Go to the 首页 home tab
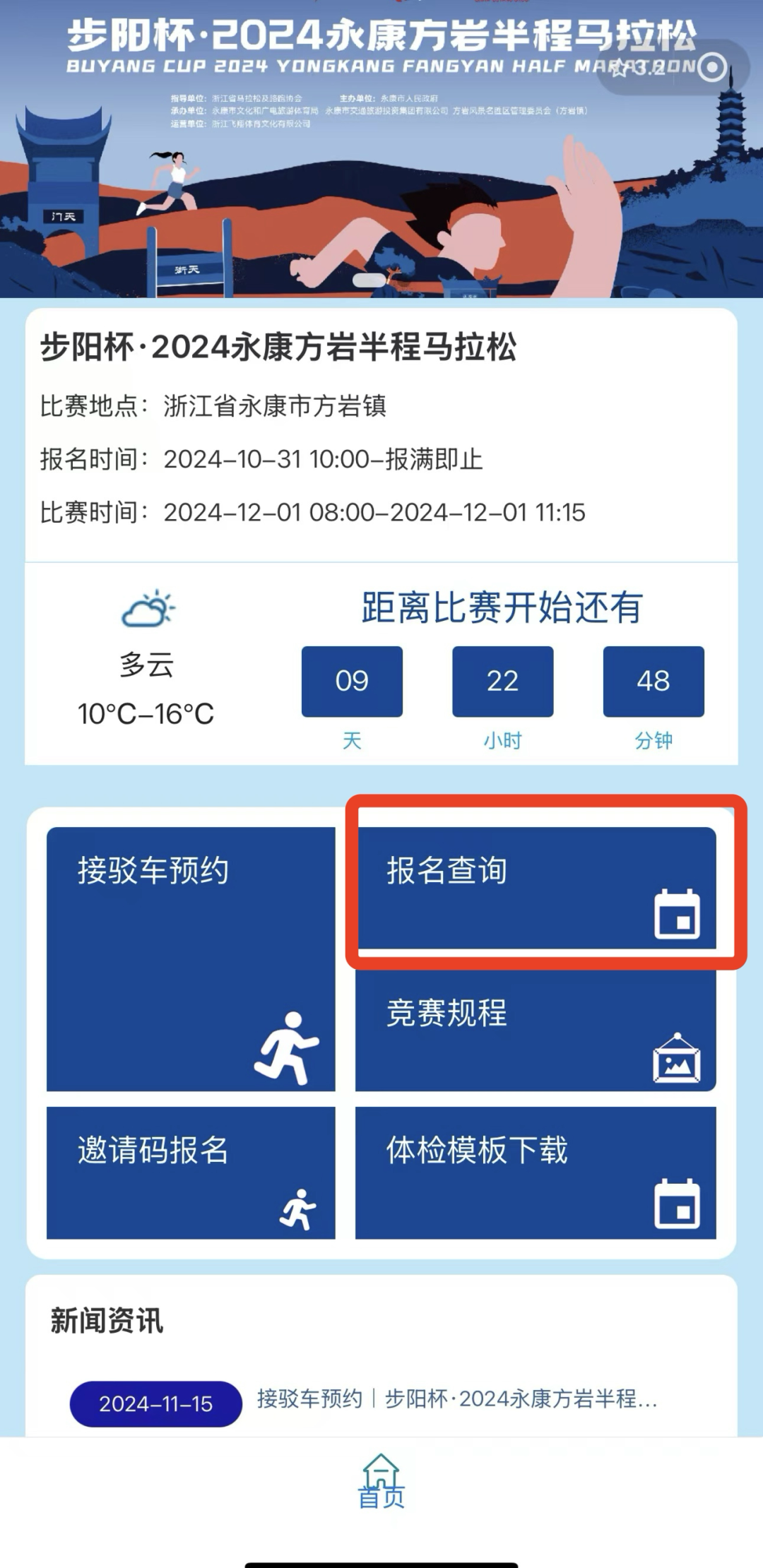This screenshot has width=763, height=1568. 381,1480
